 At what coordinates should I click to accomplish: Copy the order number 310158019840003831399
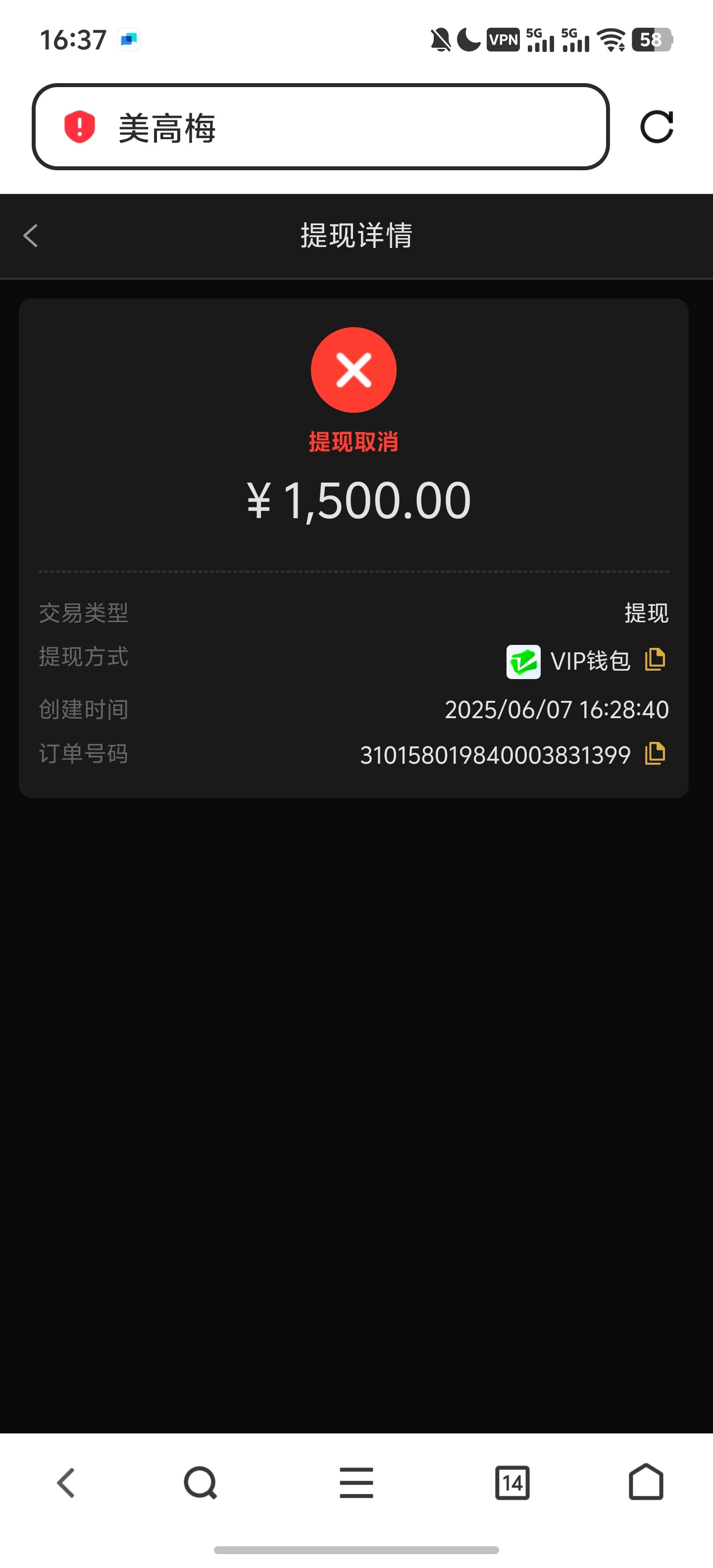click(x=655, y=755)
